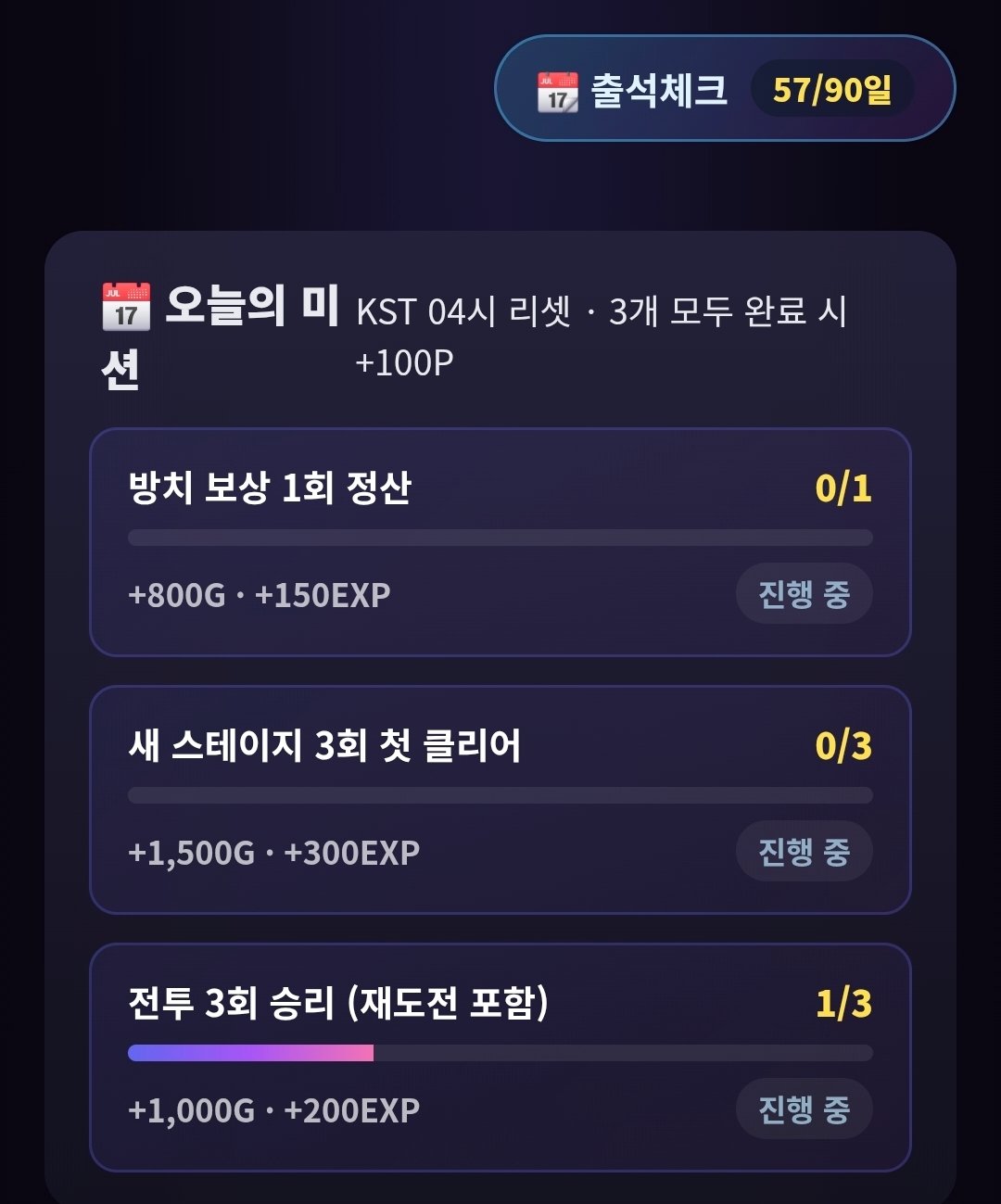Open the 출석체크 attendance check button

tap(725, 89)
